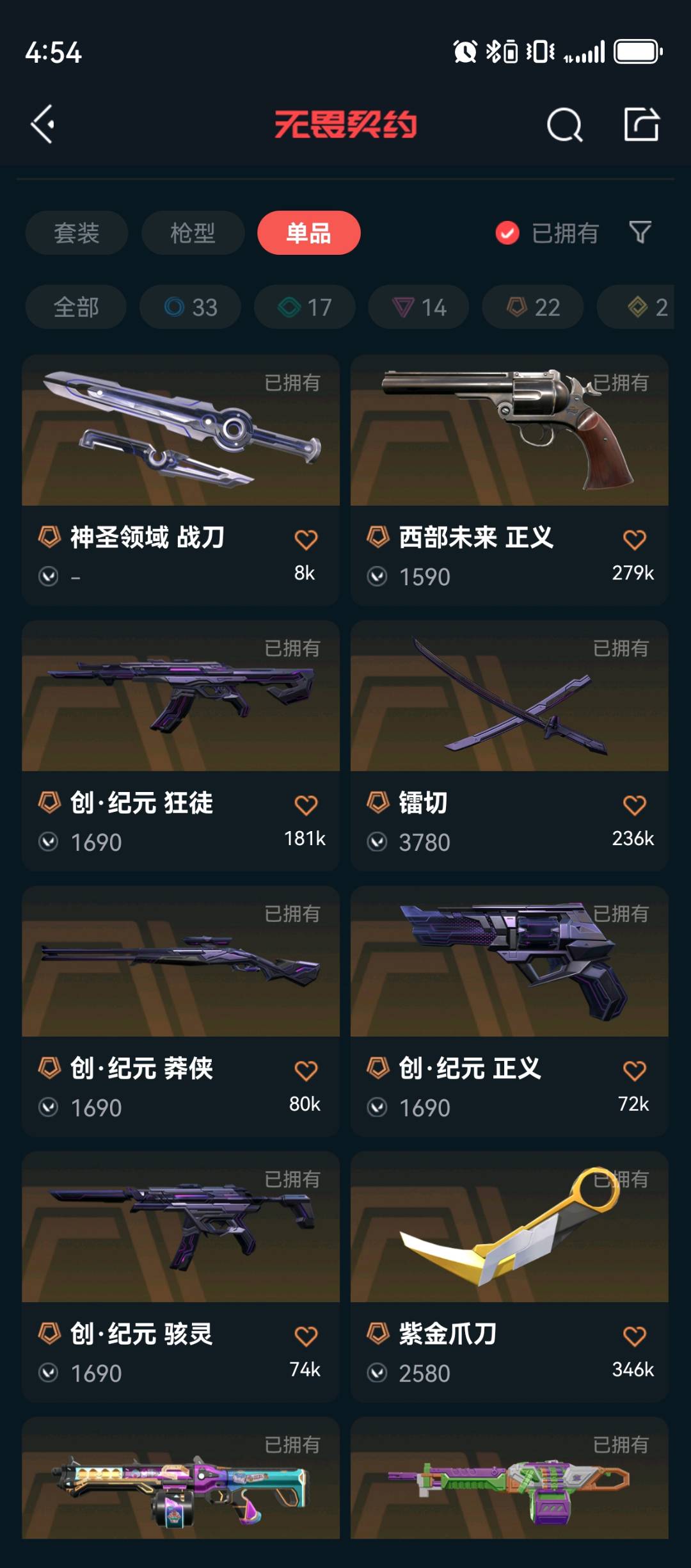
Task: Filter by the chip showing 17
Action: 305,307
